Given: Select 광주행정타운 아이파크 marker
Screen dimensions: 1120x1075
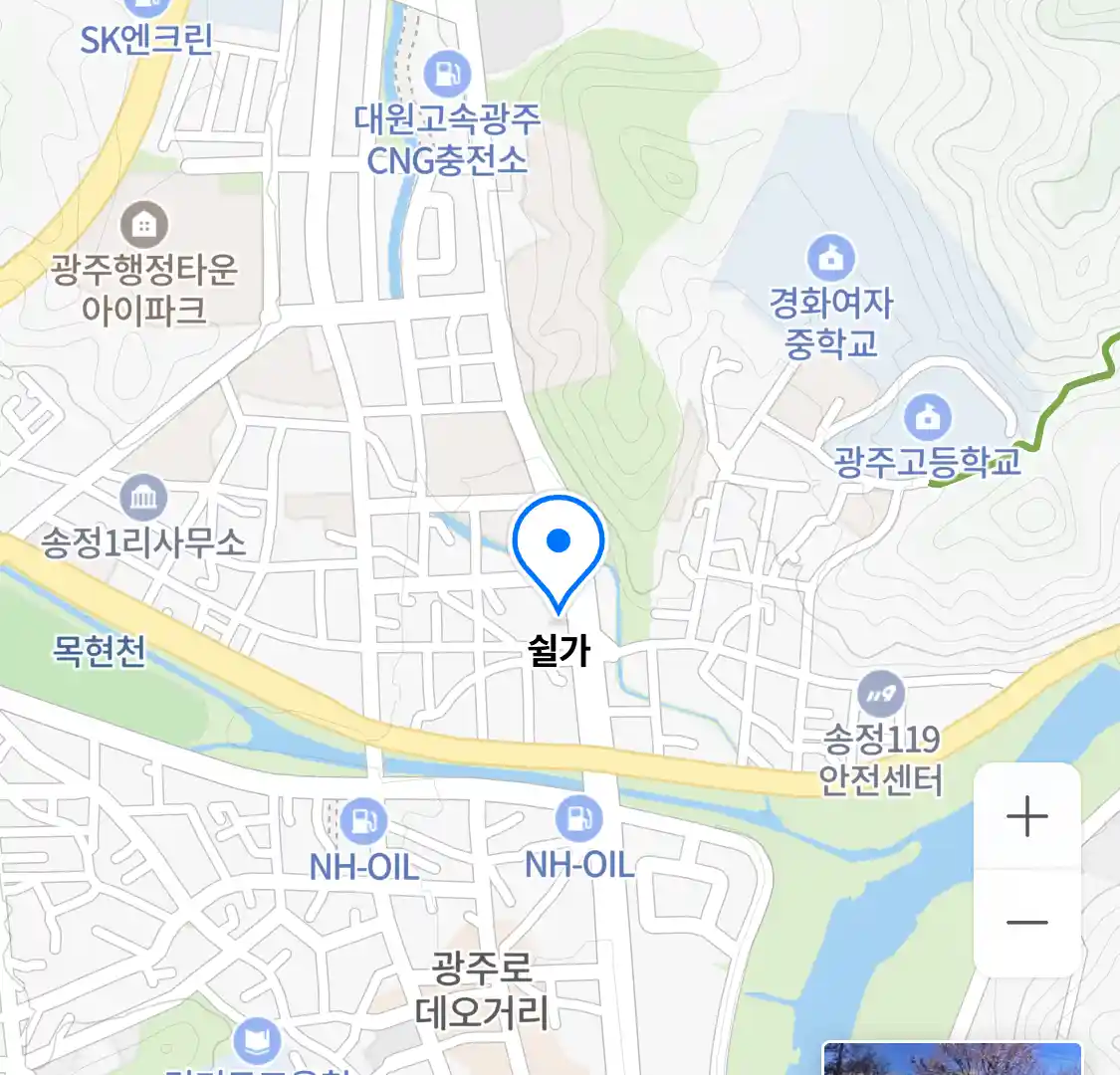Looking at the screenshot, I should [x=144, y=226].
